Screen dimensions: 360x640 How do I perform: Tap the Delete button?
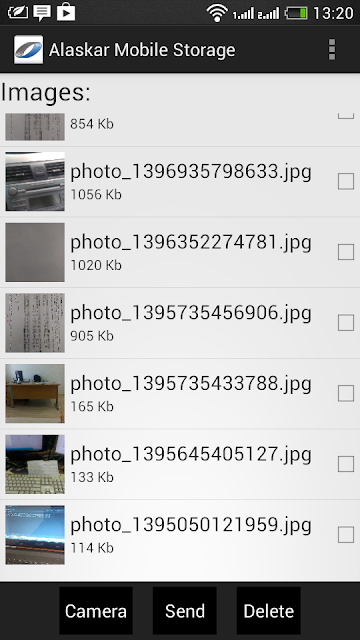point(269,611)
